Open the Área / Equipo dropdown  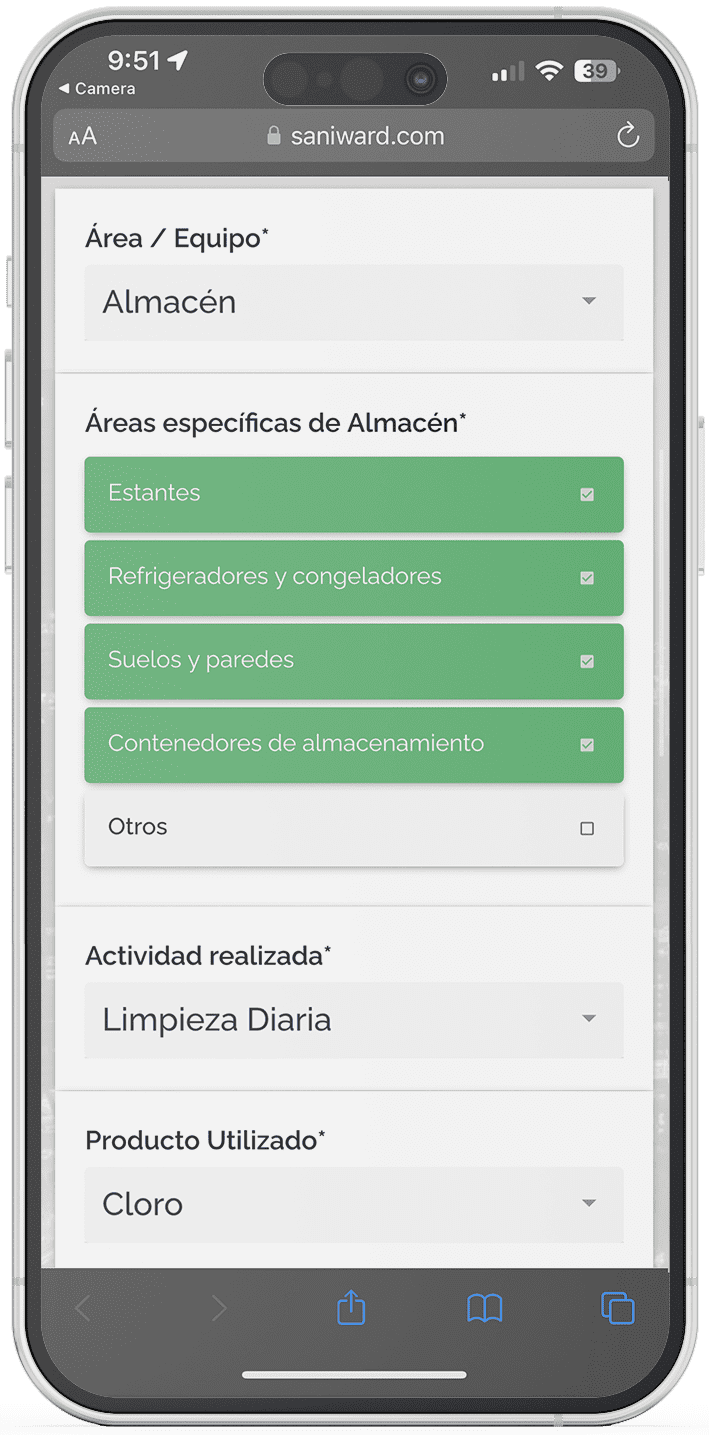(x=354, y=302)
